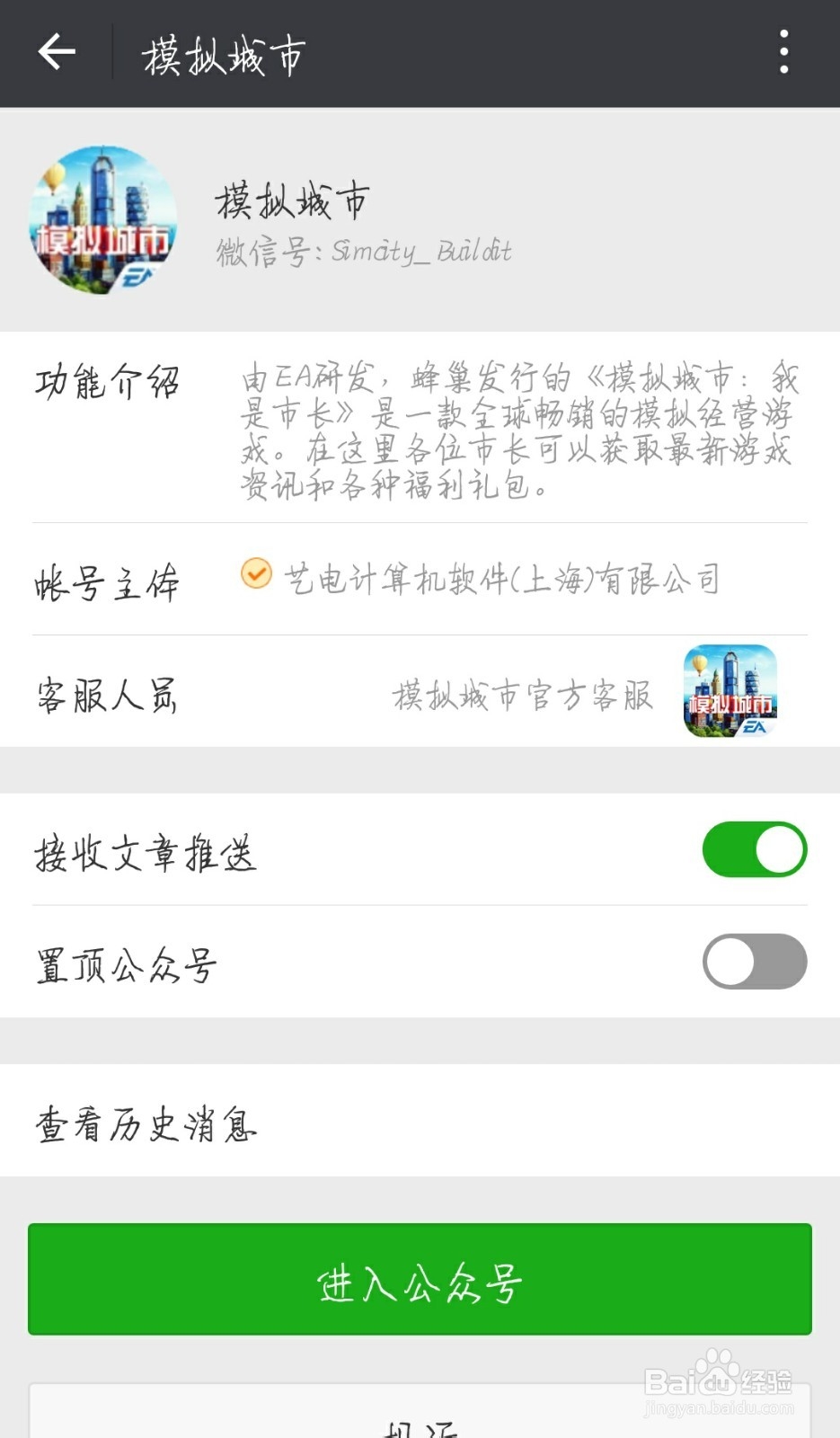The image size is (840, 1438).
Task: Open the three-dot more options menu
Action: pyautogui.click(x=783, y=52)
